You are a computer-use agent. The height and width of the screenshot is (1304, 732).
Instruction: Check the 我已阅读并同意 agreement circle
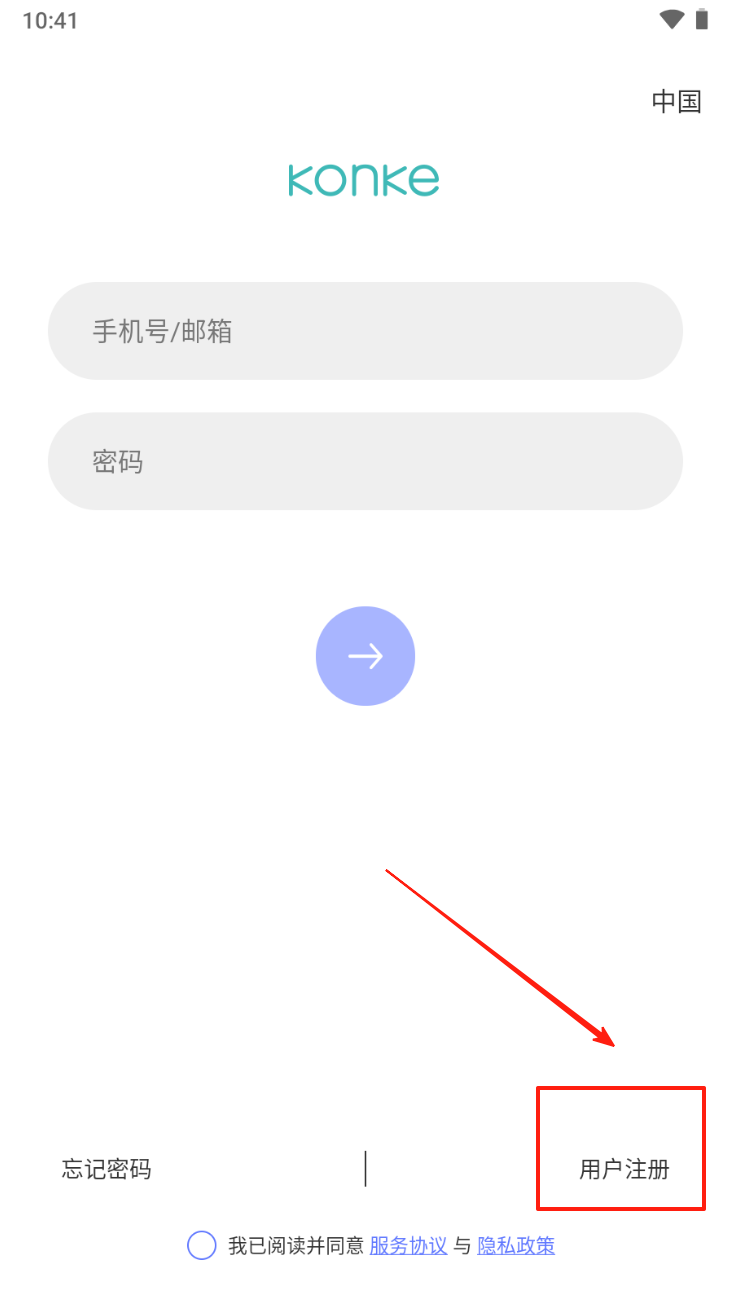tap(202, 1246)
